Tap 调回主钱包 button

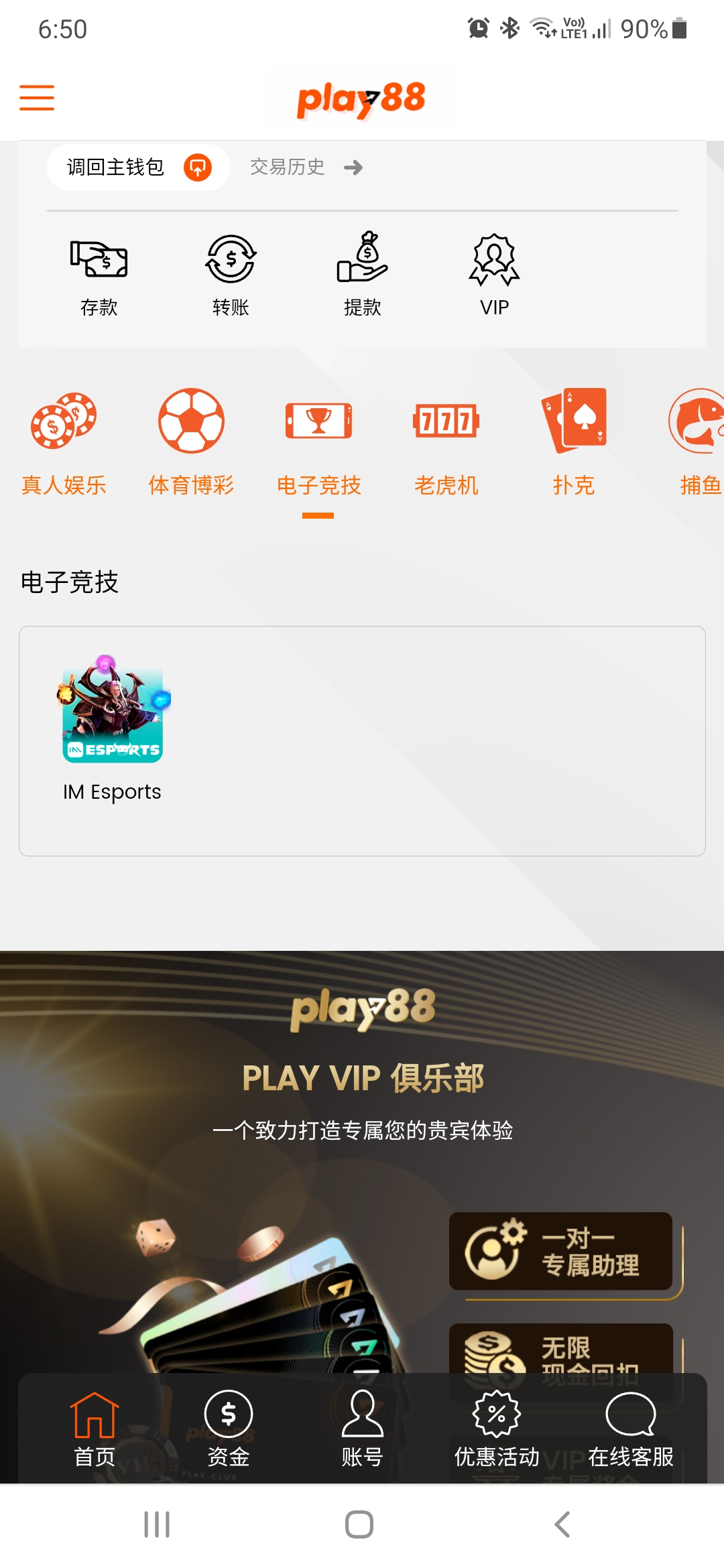point(138,168)
